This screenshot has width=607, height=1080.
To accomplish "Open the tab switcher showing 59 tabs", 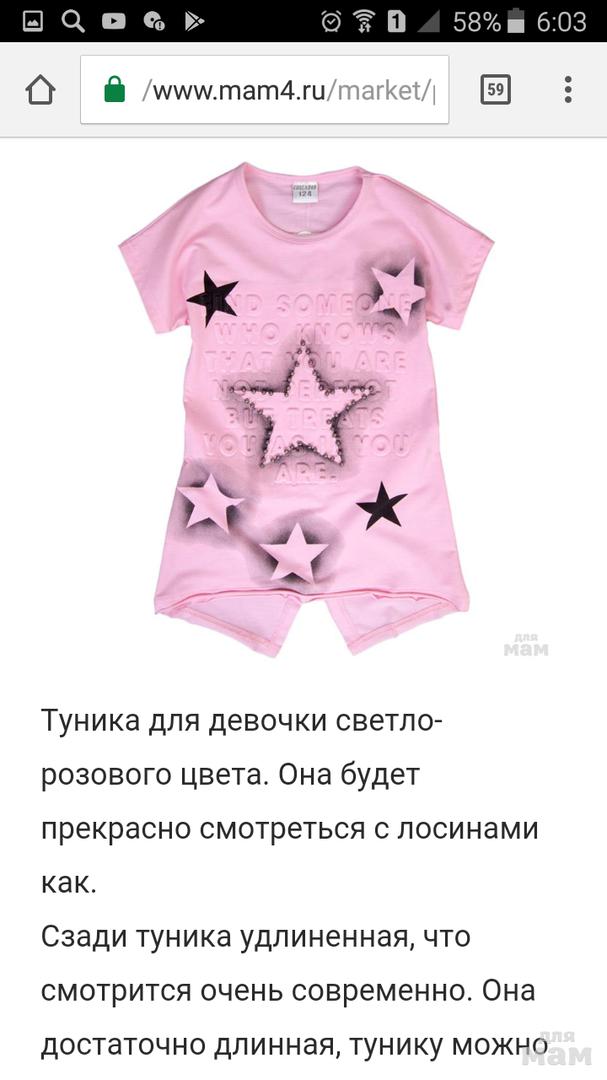I will click(x=495, y=90).
